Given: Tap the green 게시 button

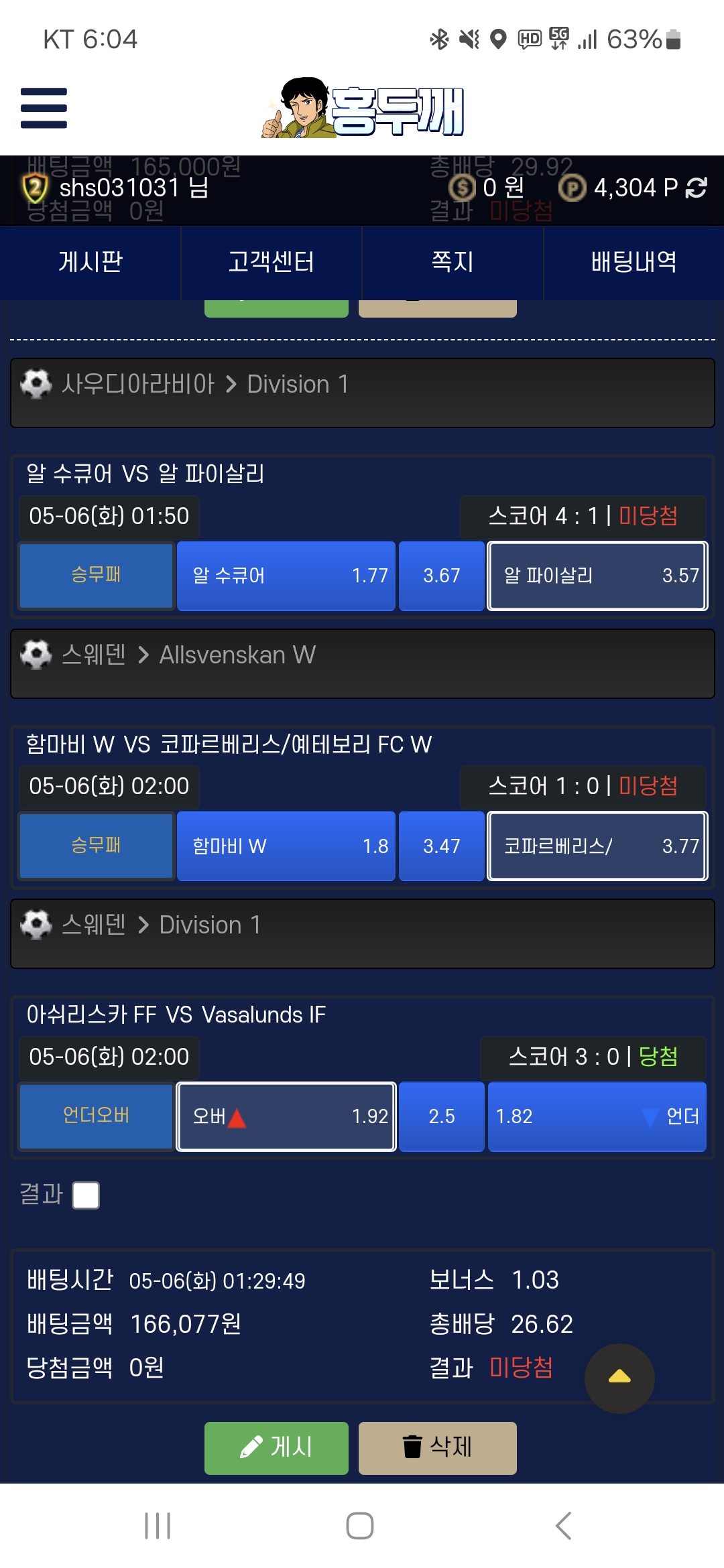Looking at the screenshot, I should [x=276, y=1447].
